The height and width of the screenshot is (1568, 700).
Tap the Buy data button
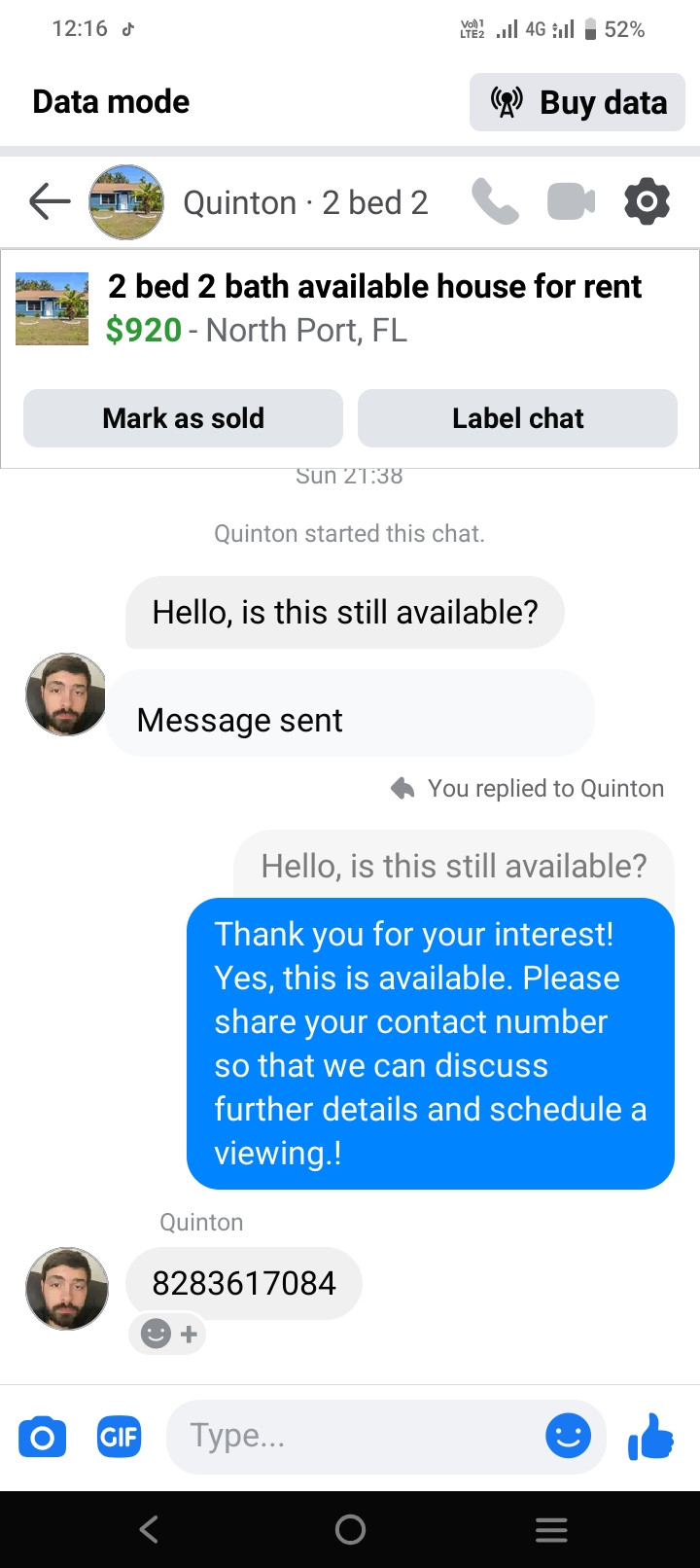click(x=577, y=102)
